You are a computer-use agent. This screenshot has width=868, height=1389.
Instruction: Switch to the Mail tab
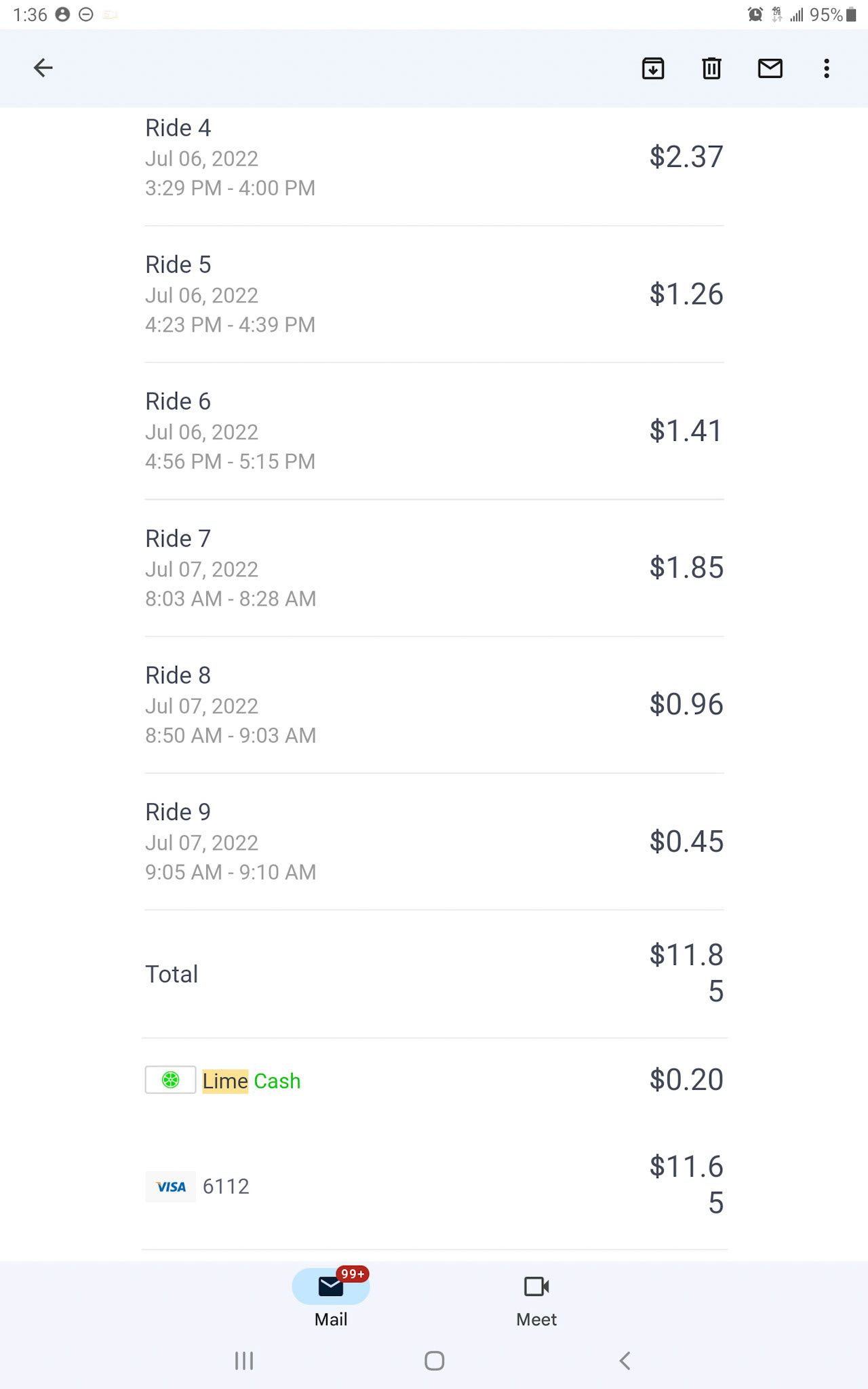point(331,1298)
